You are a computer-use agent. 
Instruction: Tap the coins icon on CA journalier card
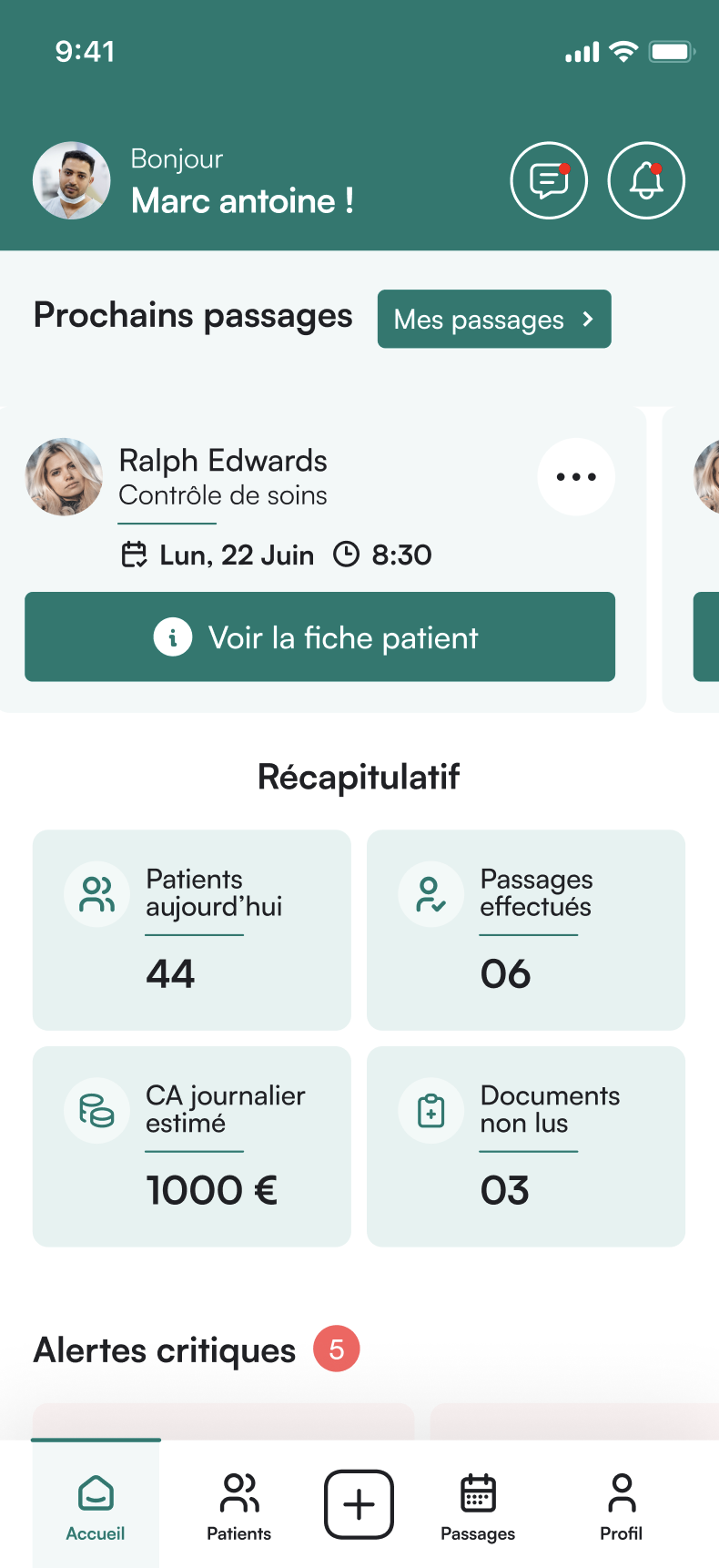[96, 1110]
